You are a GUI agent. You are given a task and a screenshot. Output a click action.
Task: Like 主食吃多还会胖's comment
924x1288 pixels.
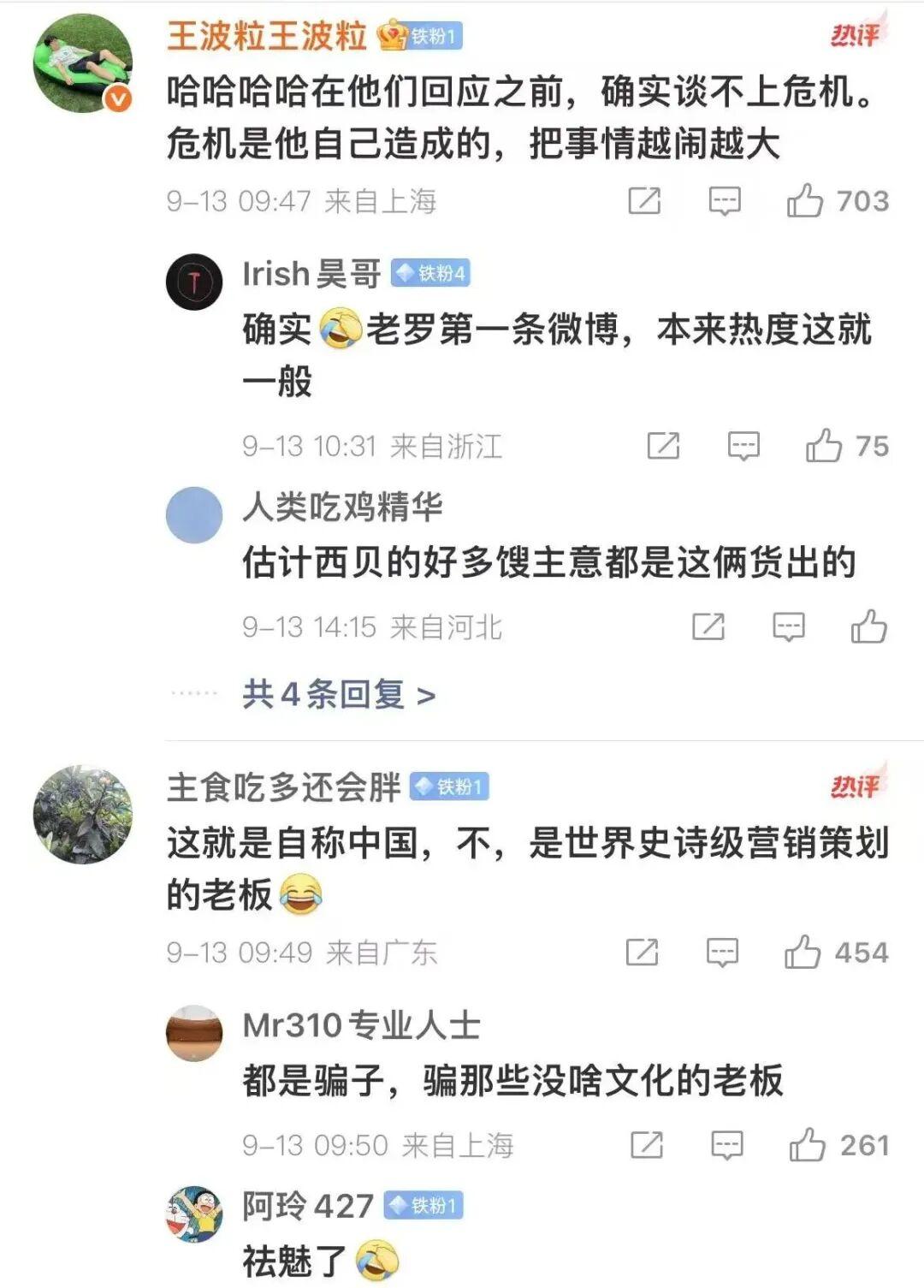pos(803,953)
